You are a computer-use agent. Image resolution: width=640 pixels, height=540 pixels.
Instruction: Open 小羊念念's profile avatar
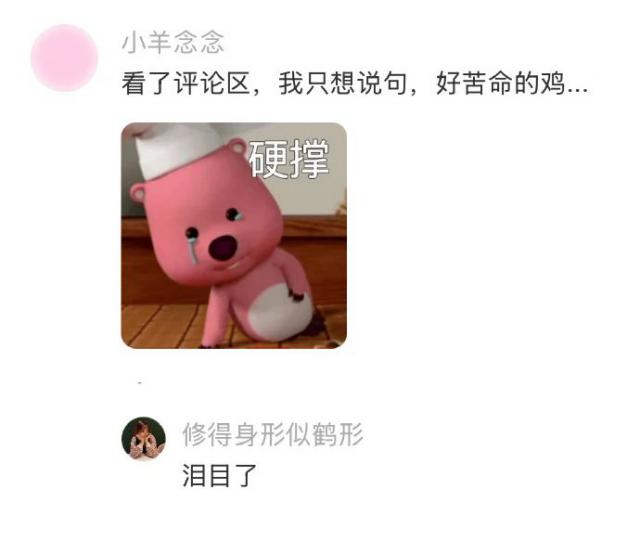click(64, 58)
